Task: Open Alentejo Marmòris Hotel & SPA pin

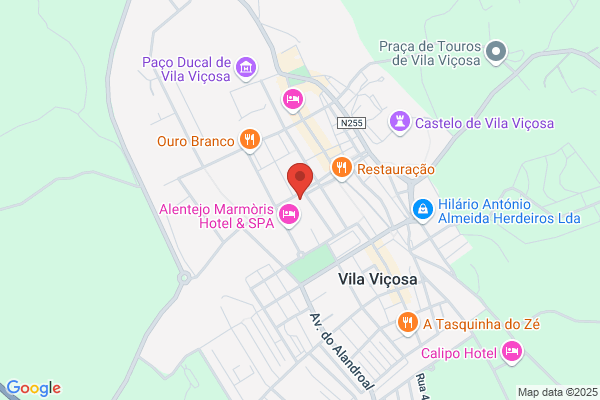Action: pos(289,215)
